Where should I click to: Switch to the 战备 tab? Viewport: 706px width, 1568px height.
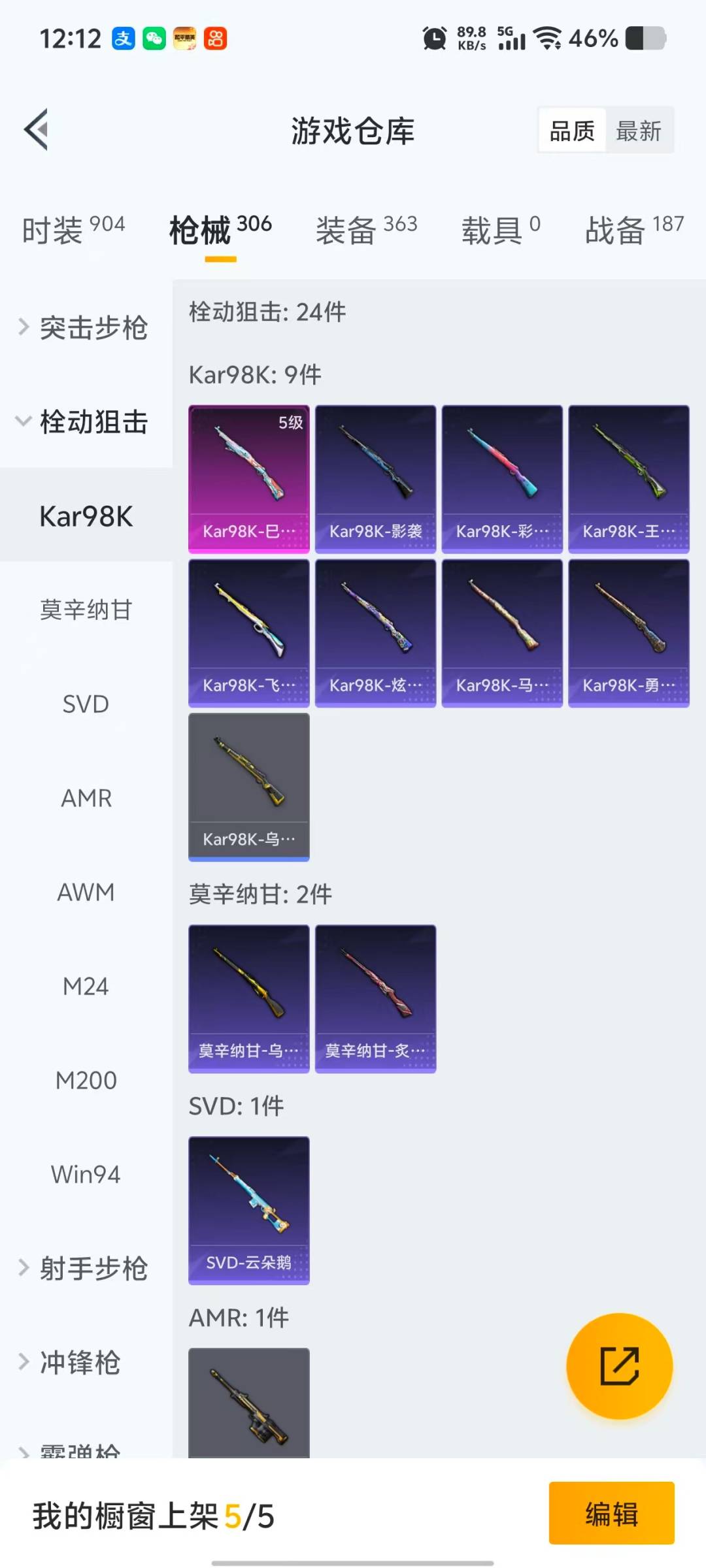(633, 229)
